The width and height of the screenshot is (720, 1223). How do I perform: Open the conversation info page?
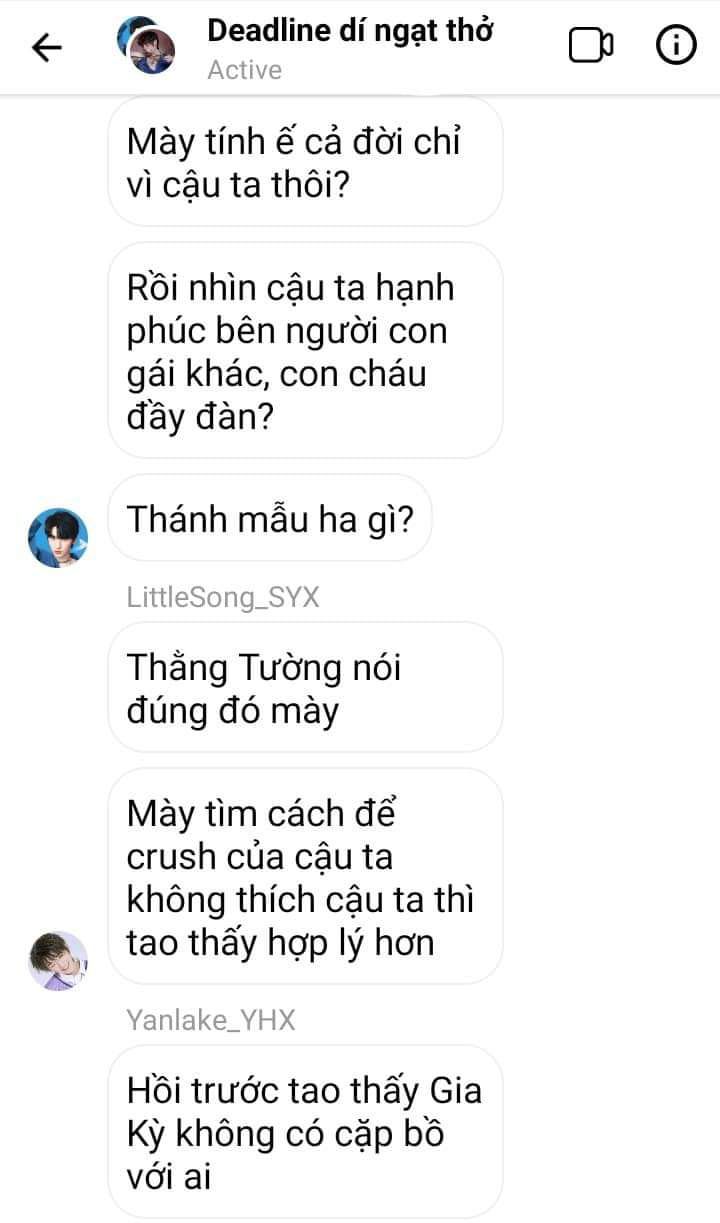(676, 46)
